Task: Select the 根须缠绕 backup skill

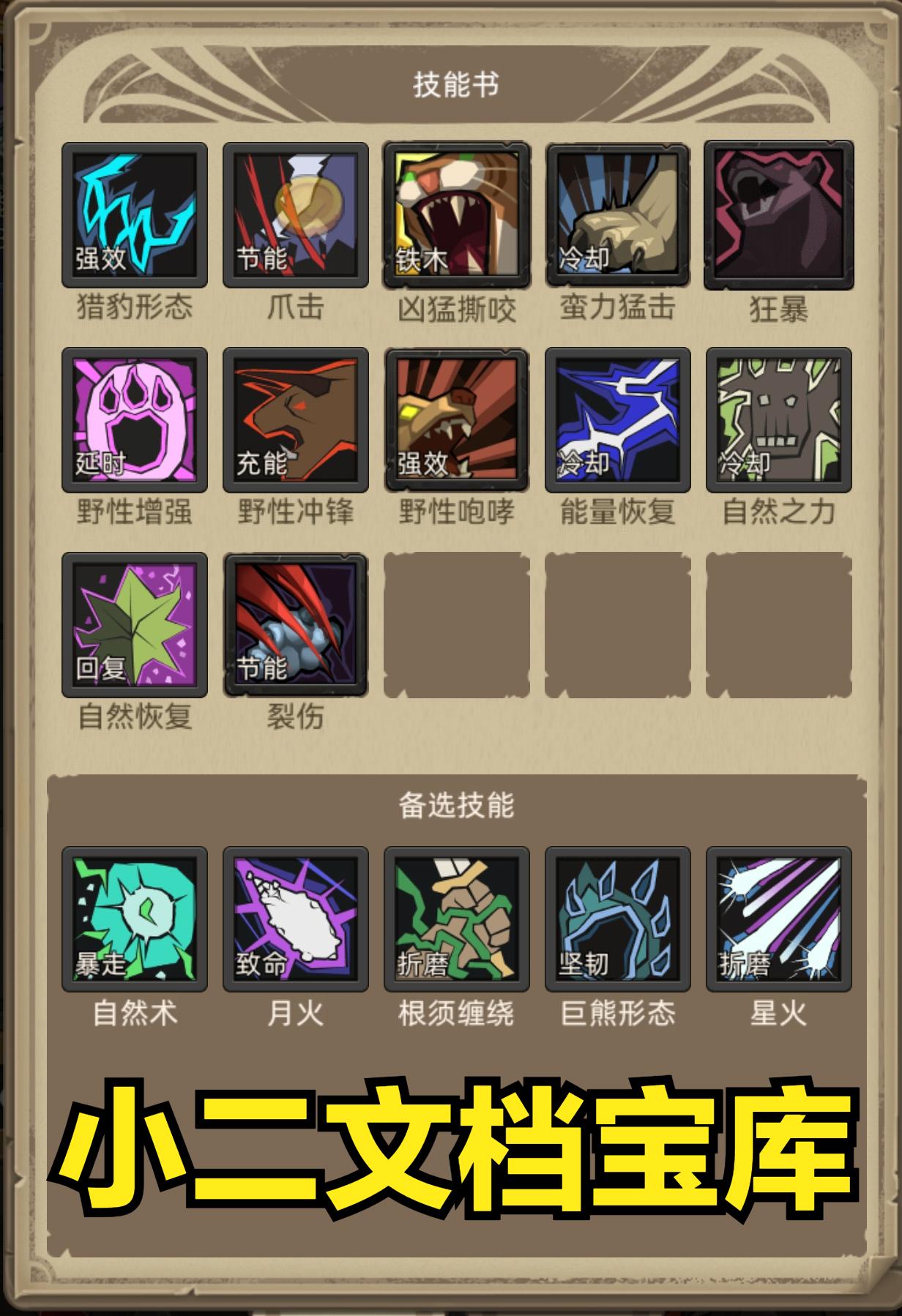Action: (457, 919)
